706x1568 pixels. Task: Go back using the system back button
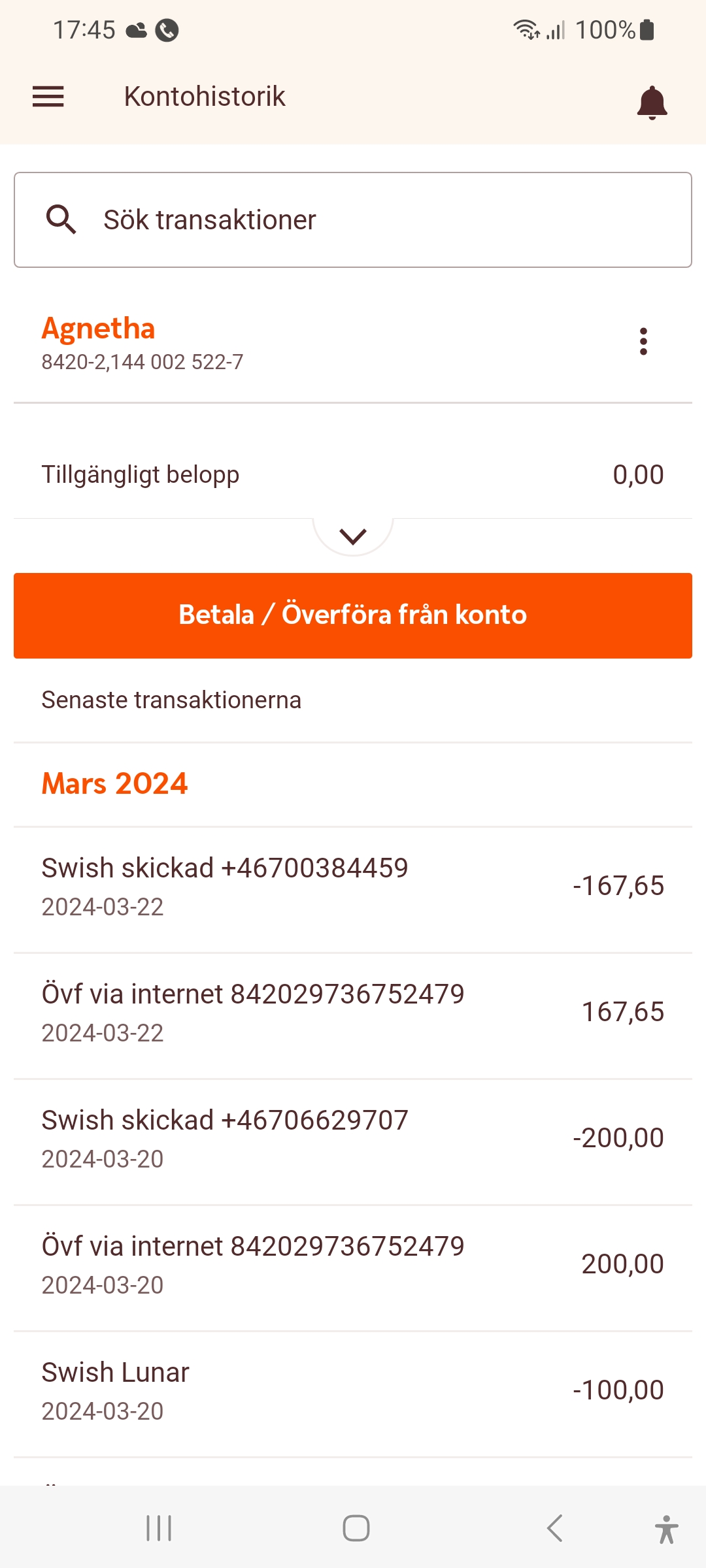pos(555,1528)
